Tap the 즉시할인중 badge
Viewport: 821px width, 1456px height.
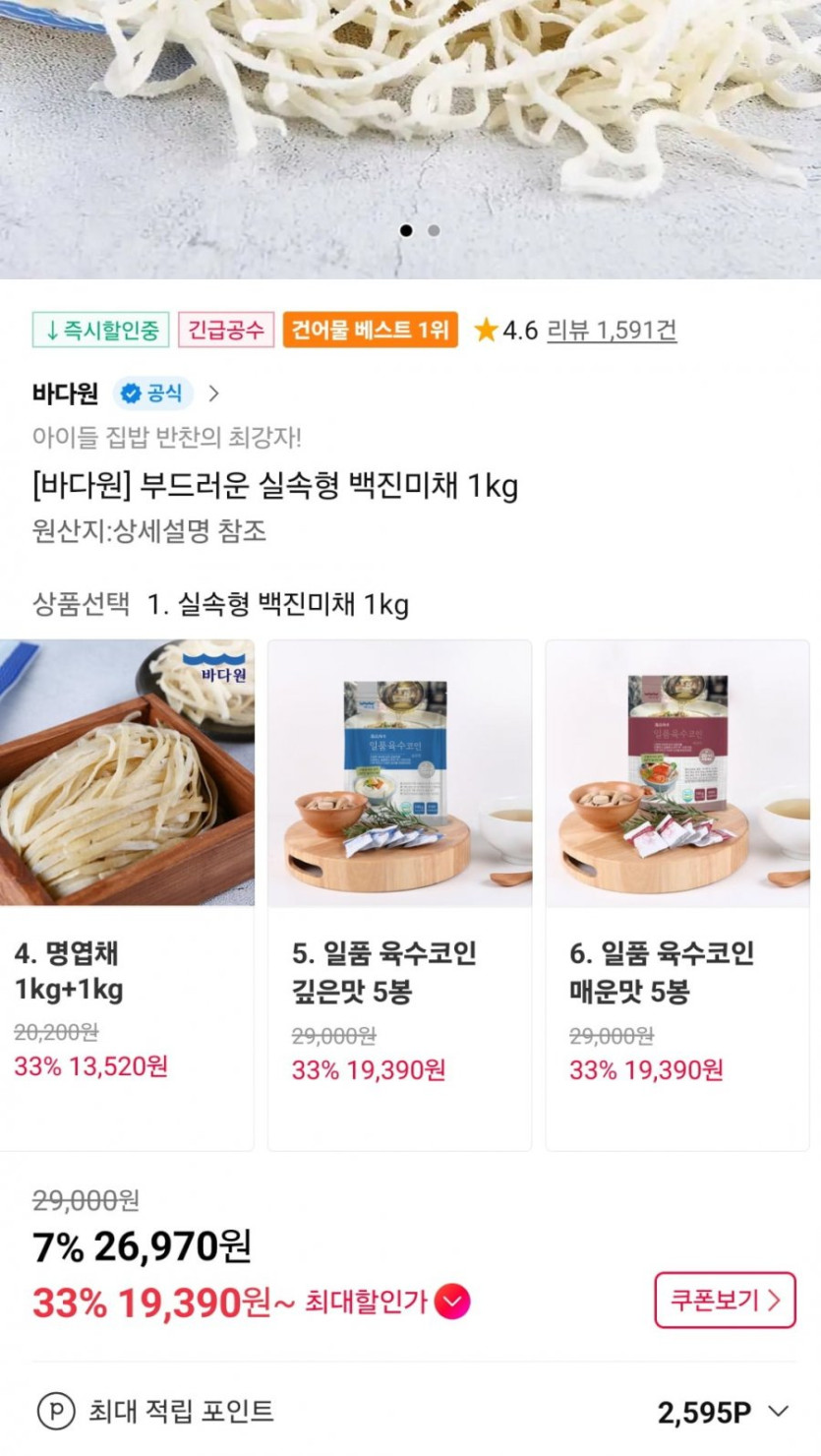pos(100,330)
